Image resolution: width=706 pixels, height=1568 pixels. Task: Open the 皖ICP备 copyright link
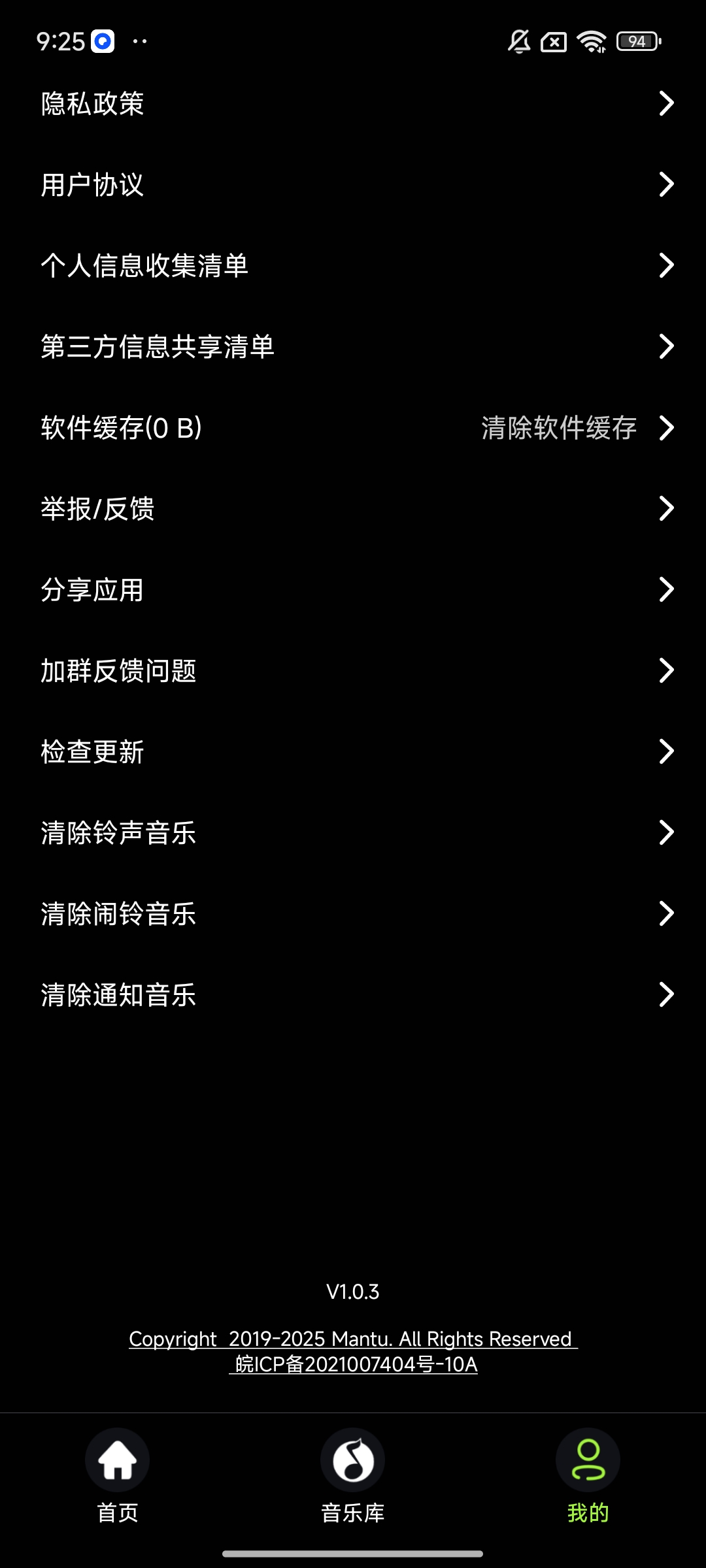click(x=353, y=1364)
